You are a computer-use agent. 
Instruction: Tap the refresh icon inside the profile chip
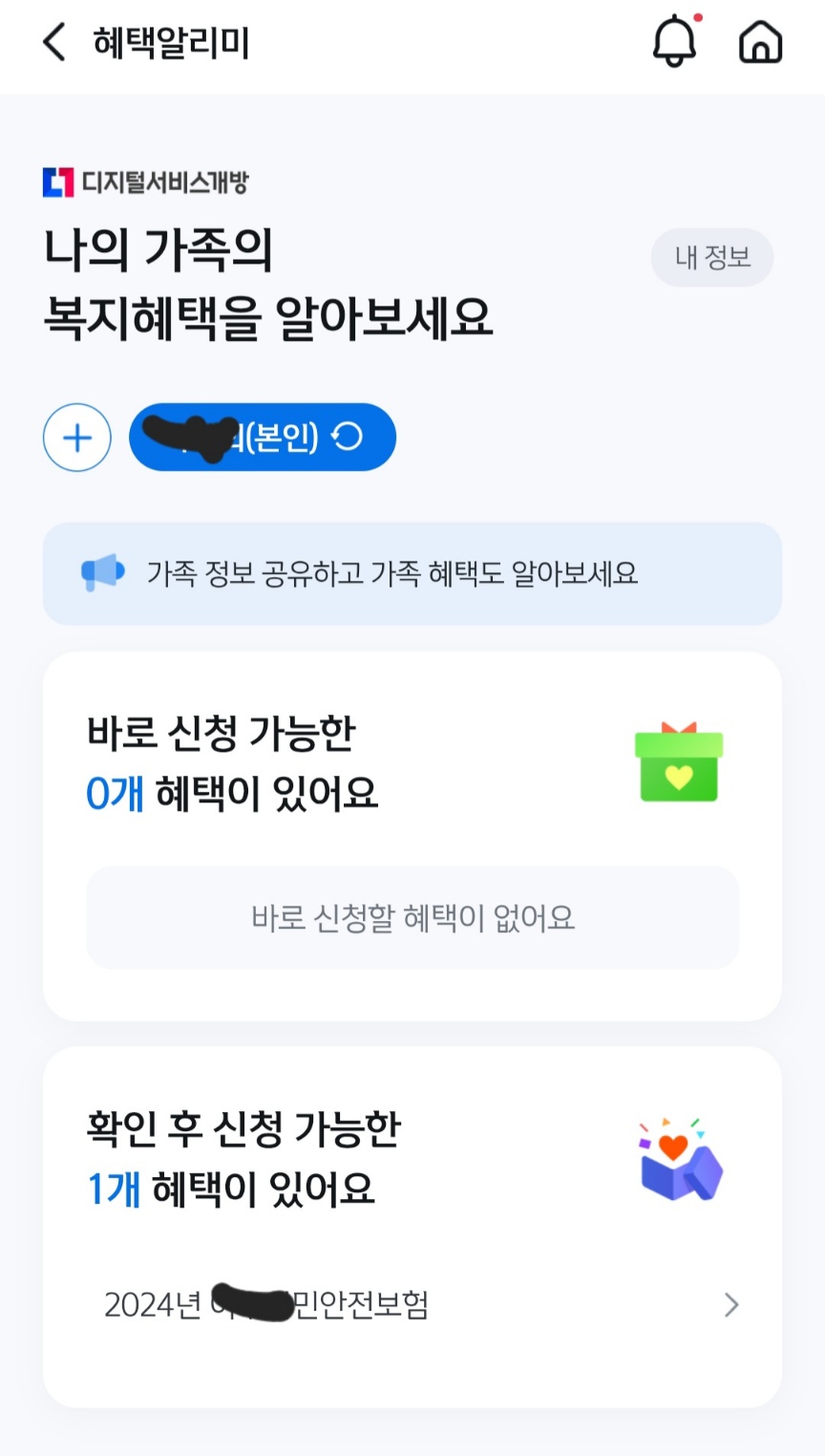(x=348, y=437)
